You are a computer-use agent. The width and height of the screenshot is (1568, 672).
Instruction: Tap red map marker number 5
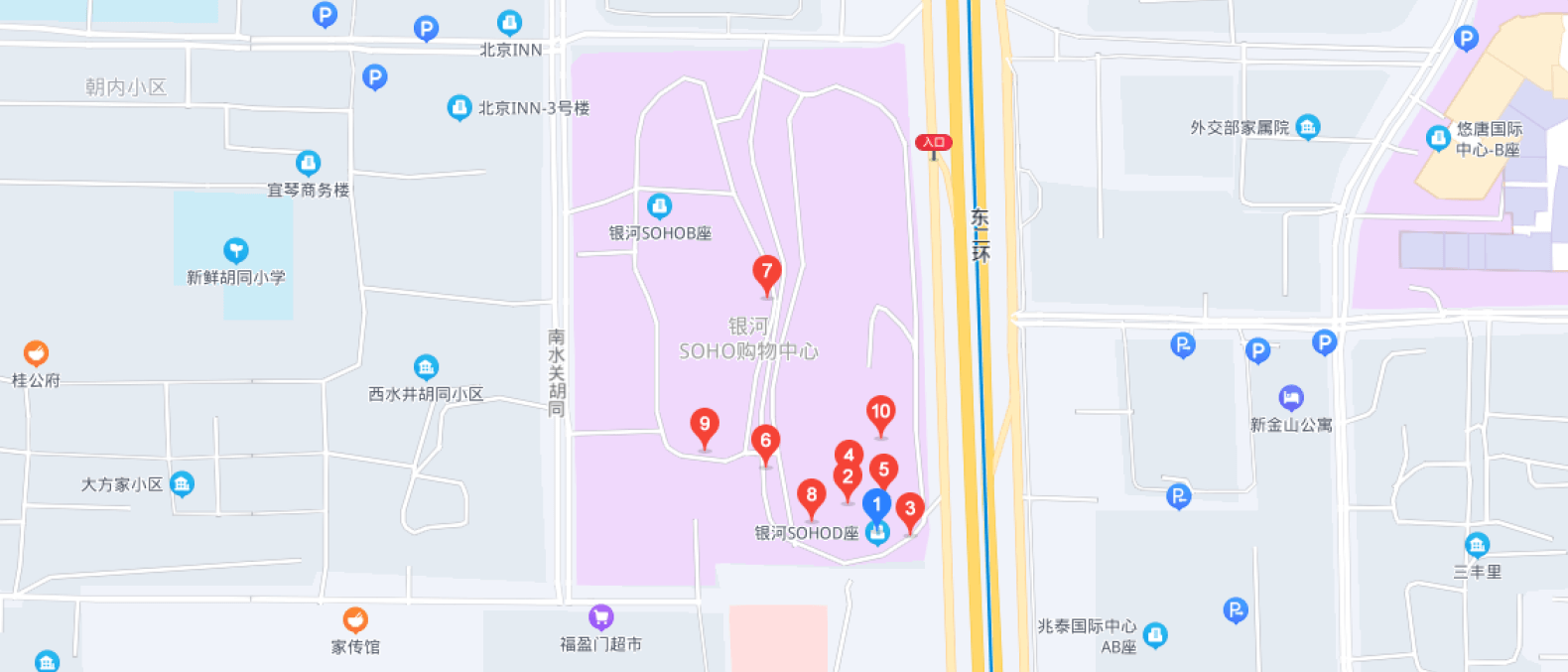click(883, 470)
